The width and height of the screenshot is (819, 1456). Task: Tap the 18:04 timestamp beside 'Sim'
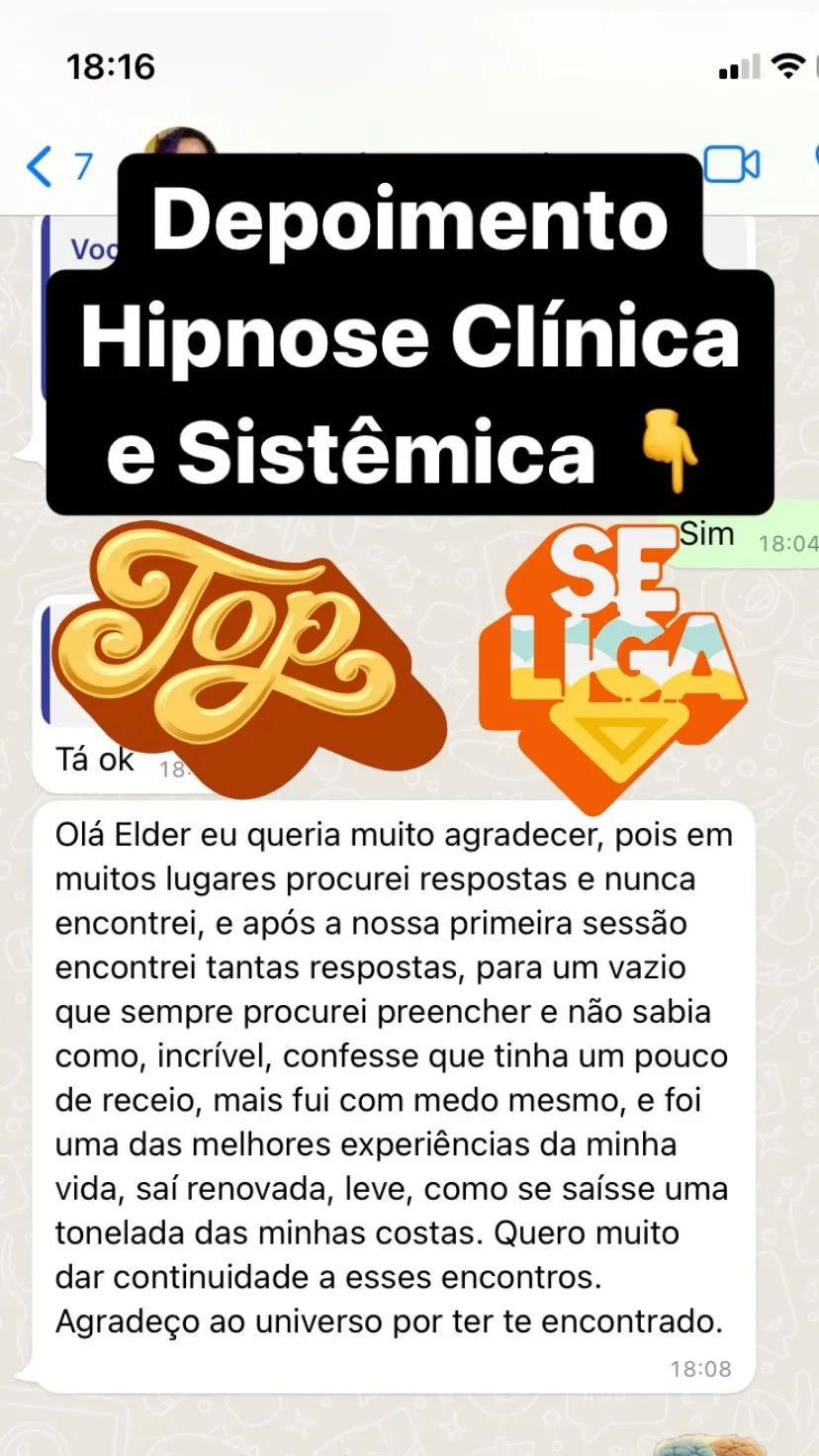pyautogui.click(x=787, y=543)
